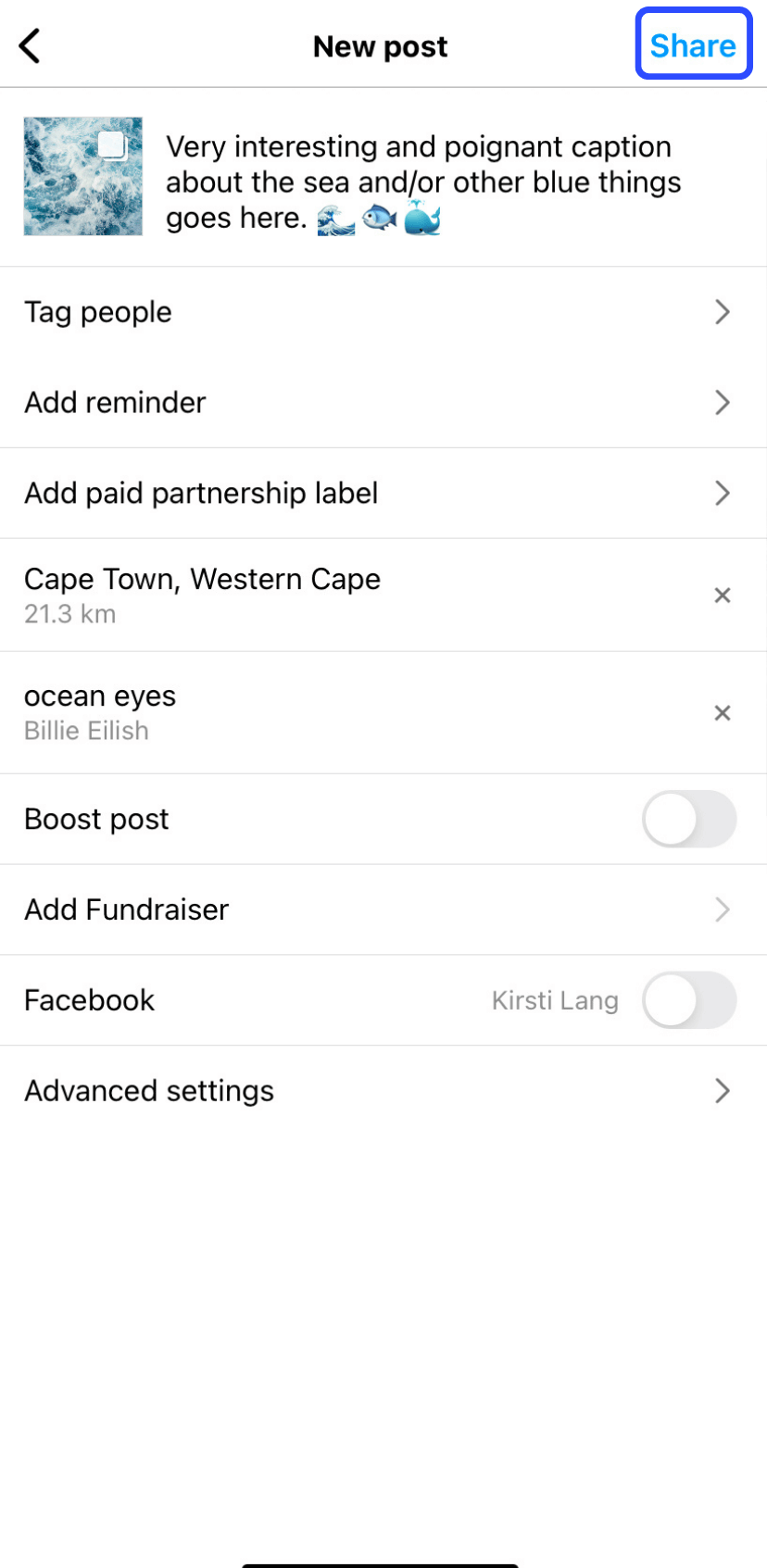Tap the wave emoji in the caption
The width and height of the screenshot is (767, 1568).
tap(335, 219)
